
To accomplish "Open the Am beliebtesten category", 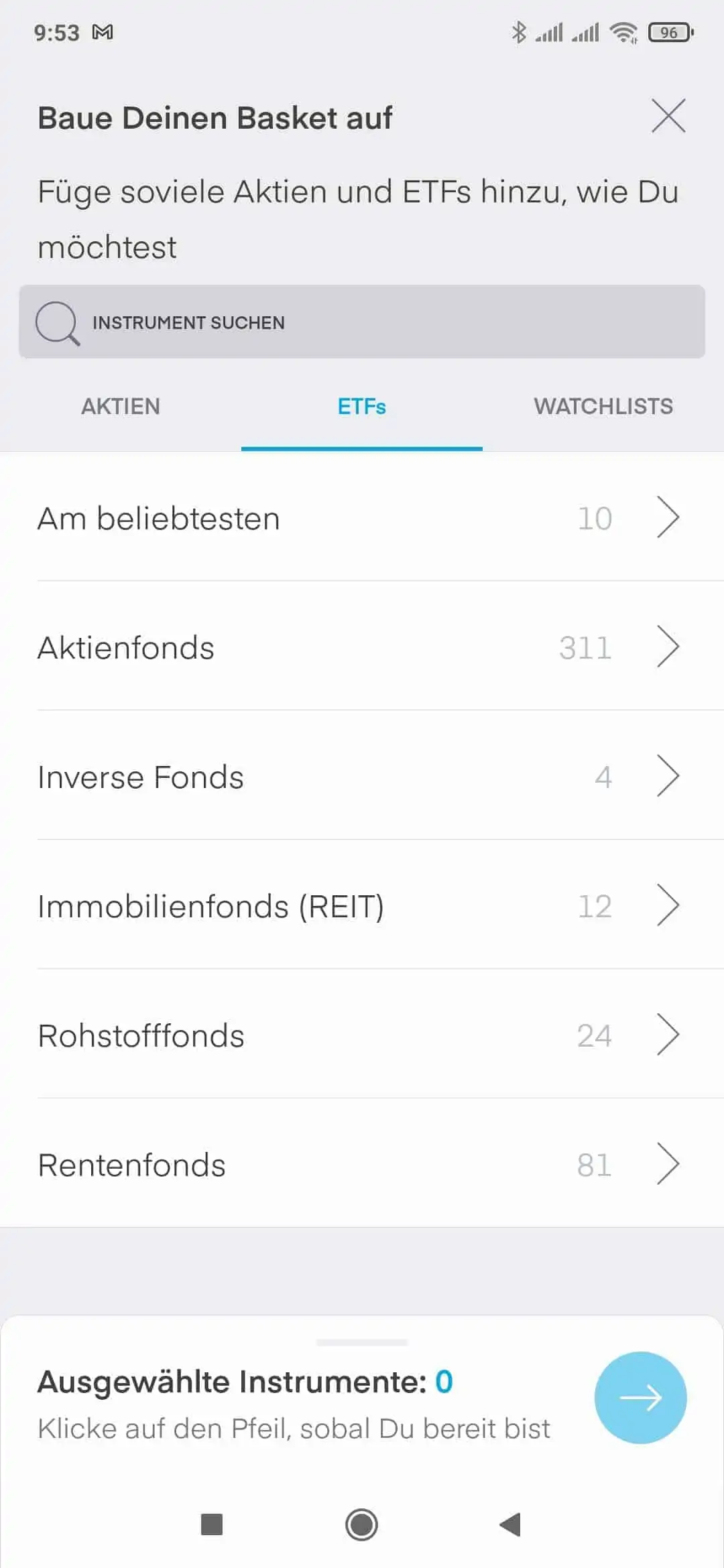I will (362, 518).
